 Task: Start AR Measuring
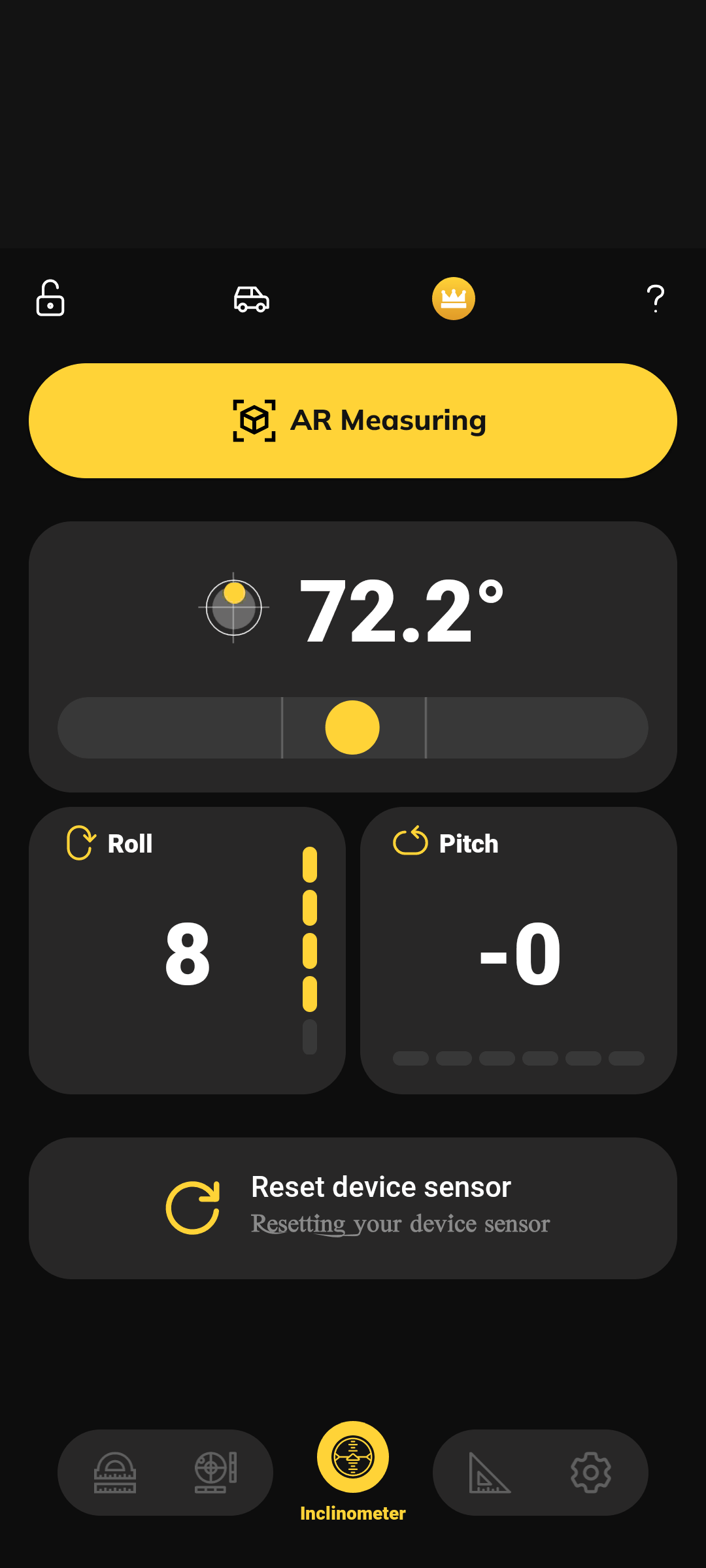coord(353,421)
